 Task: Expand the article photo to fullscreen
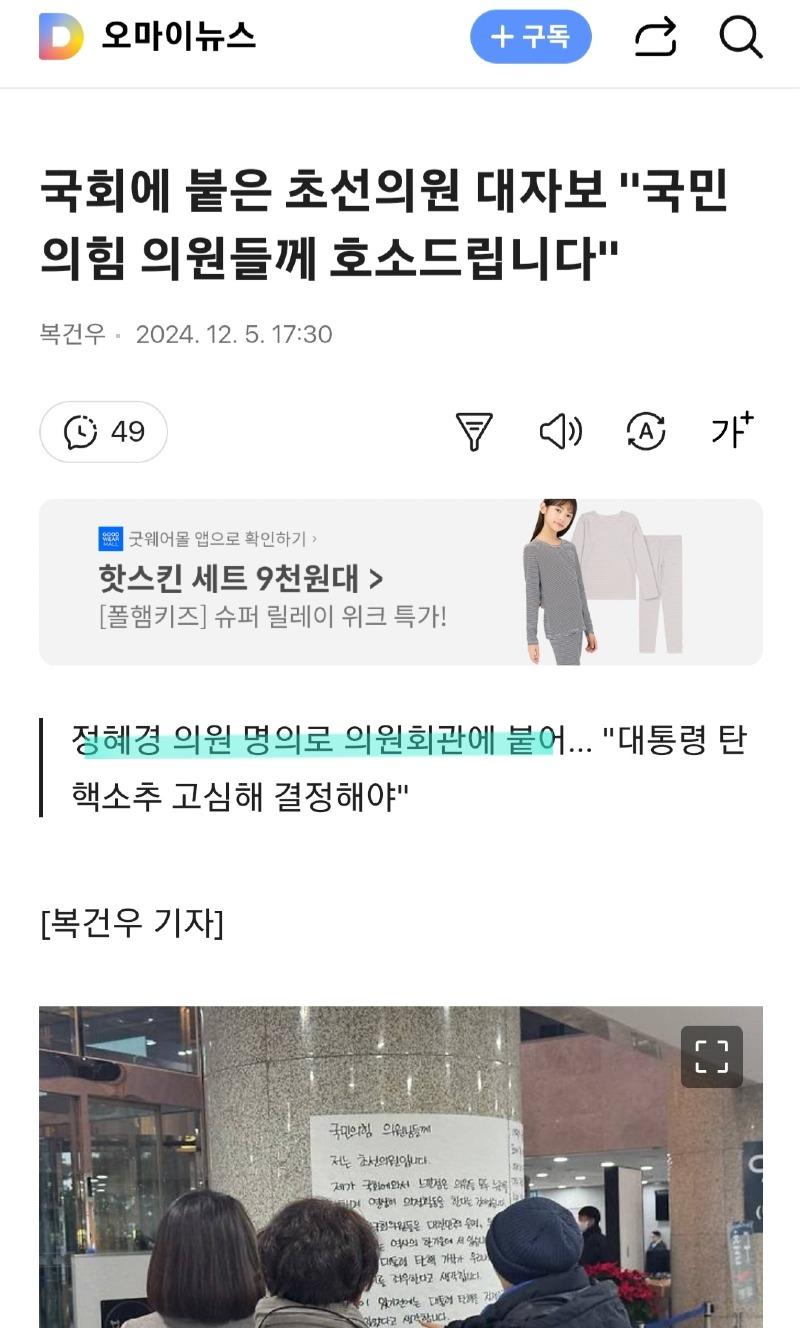(x=711, y=1056)
